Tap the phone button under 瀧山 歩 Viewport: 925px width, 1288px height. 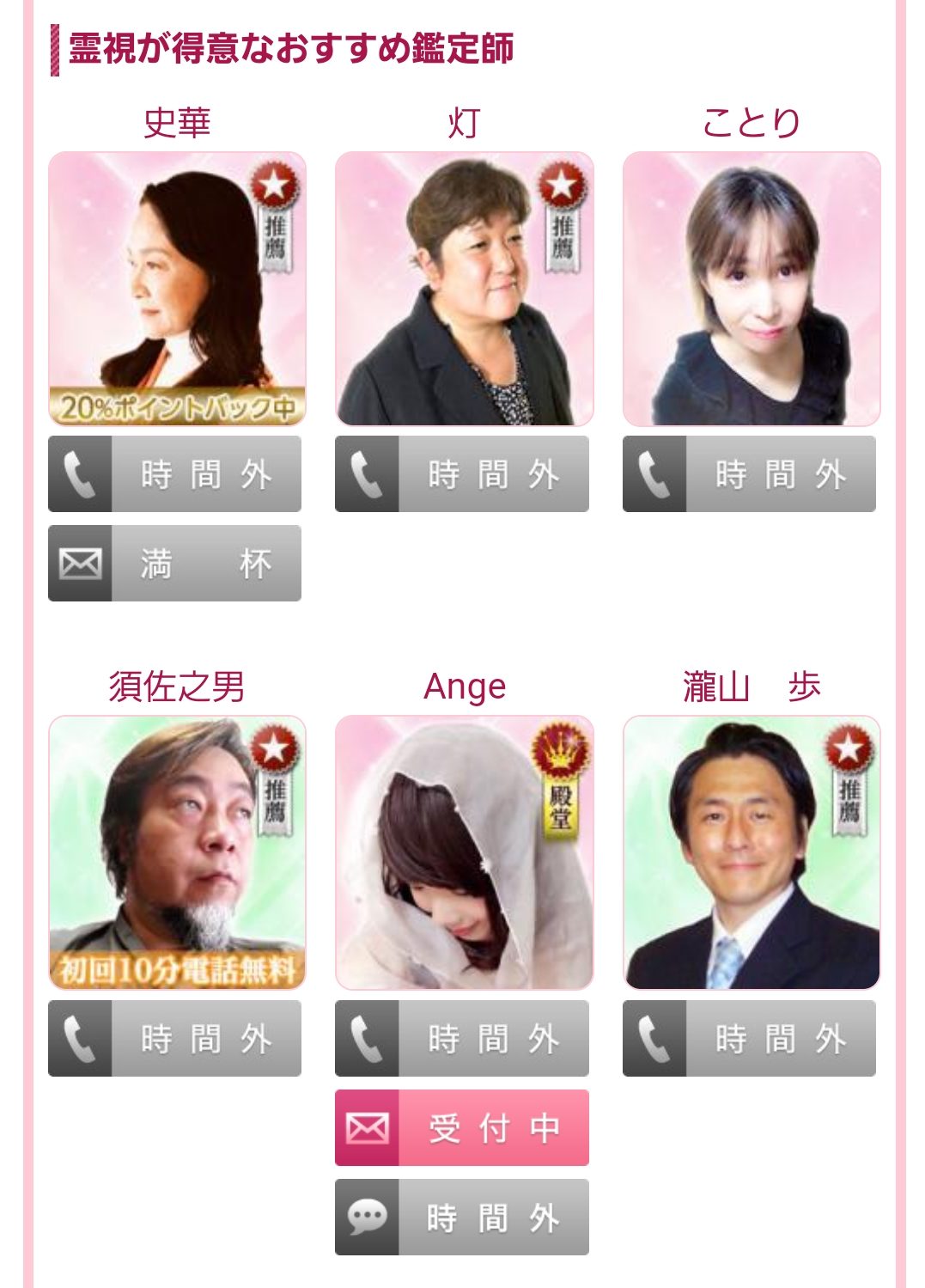tap(749, 1038)
